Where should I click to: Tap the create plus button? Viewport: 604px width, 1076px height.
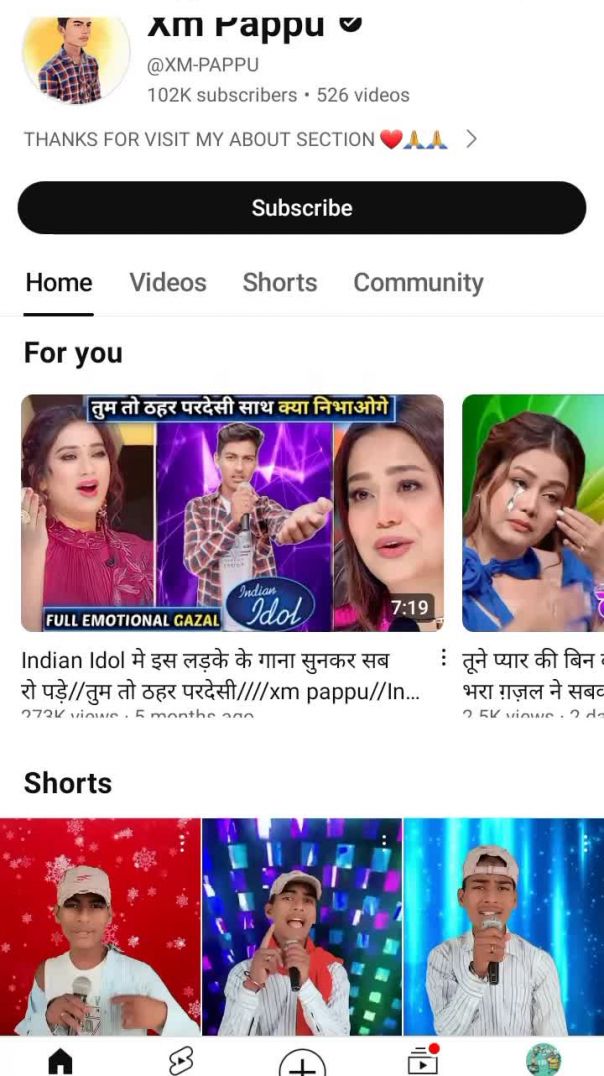pos(302,1062)
